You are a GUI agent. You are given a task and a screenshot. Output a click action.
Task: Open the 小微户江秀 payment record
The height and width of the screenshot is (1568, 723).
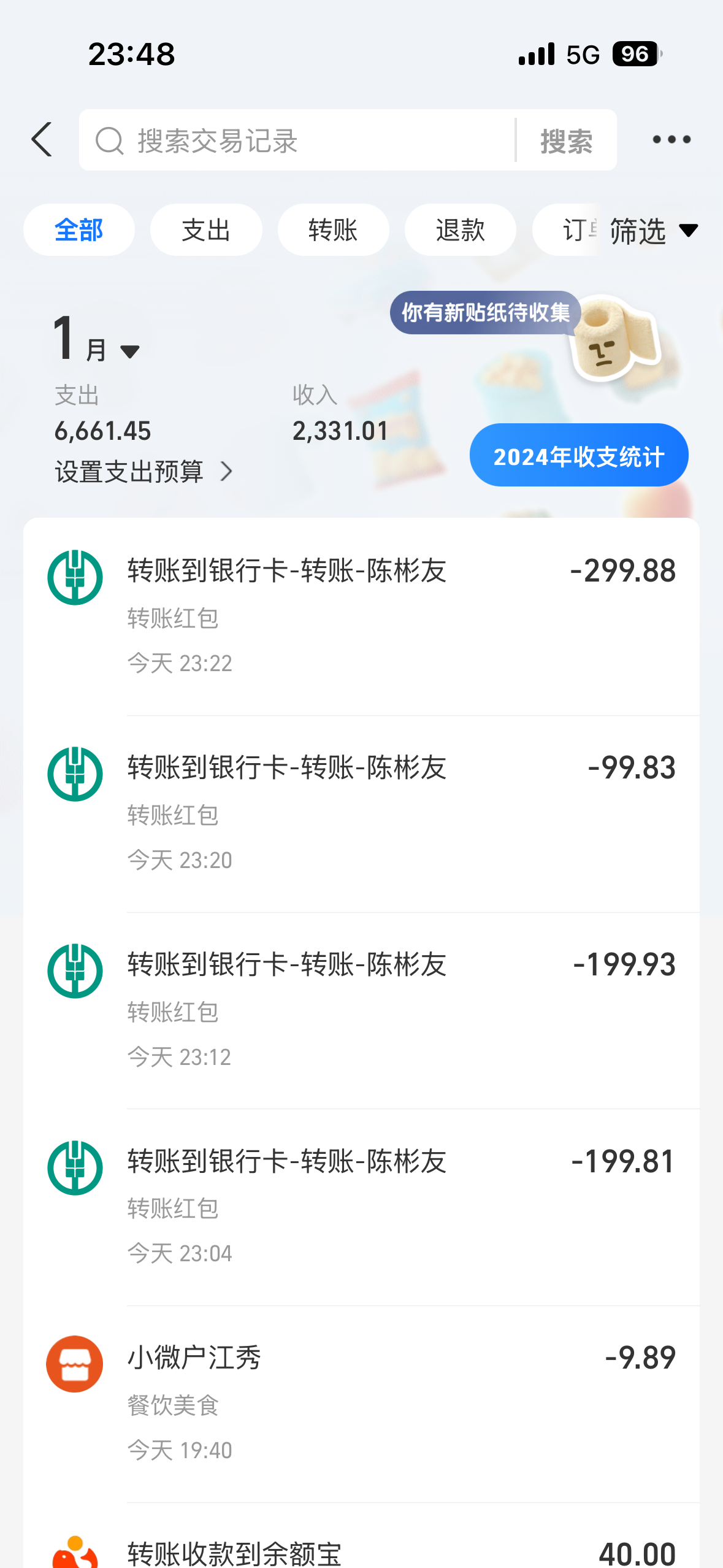pyautogui.click(x=361, y=1404)
